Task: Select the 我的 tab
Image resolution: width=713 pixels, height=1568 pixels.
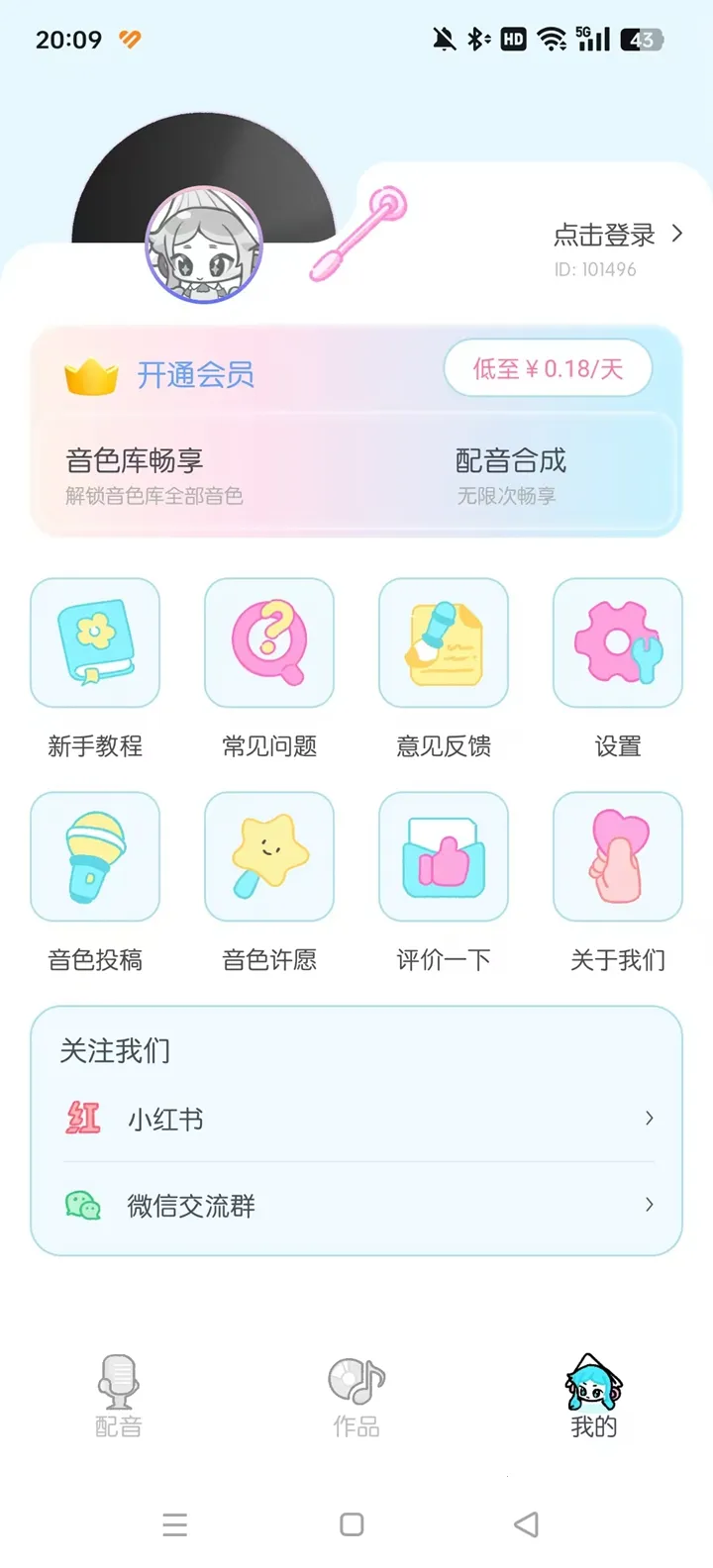Action: 594,1396
